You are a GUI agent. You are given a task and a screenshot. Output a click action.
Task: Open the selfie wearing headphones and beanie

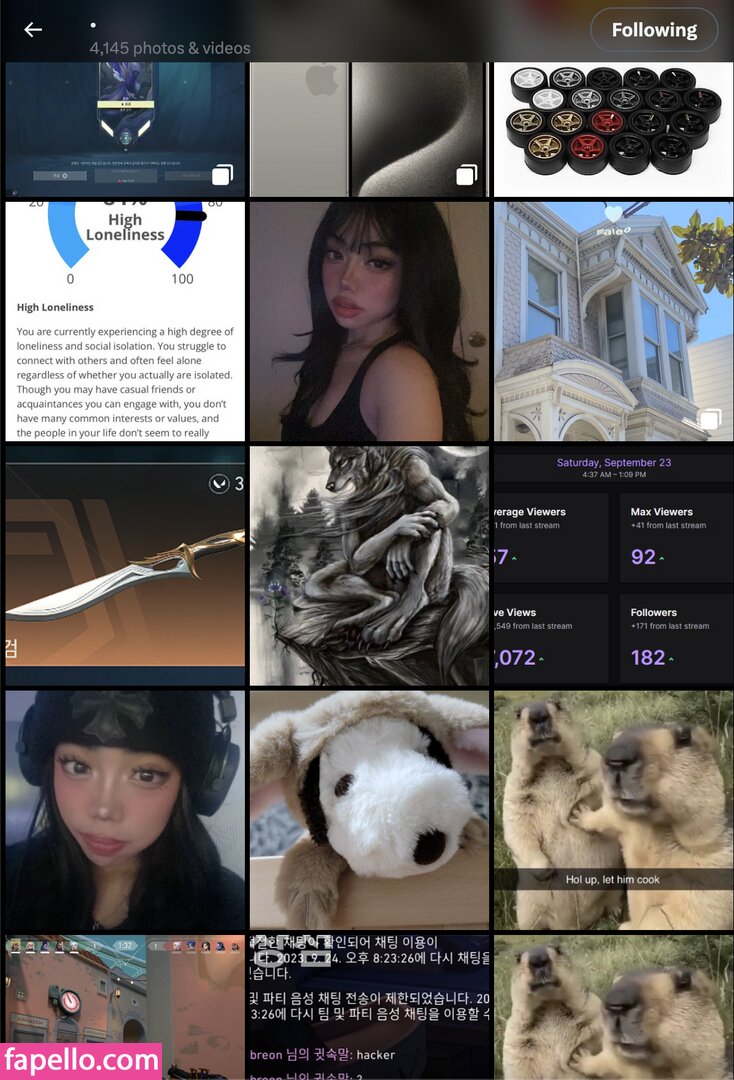(x=125, y=810)
